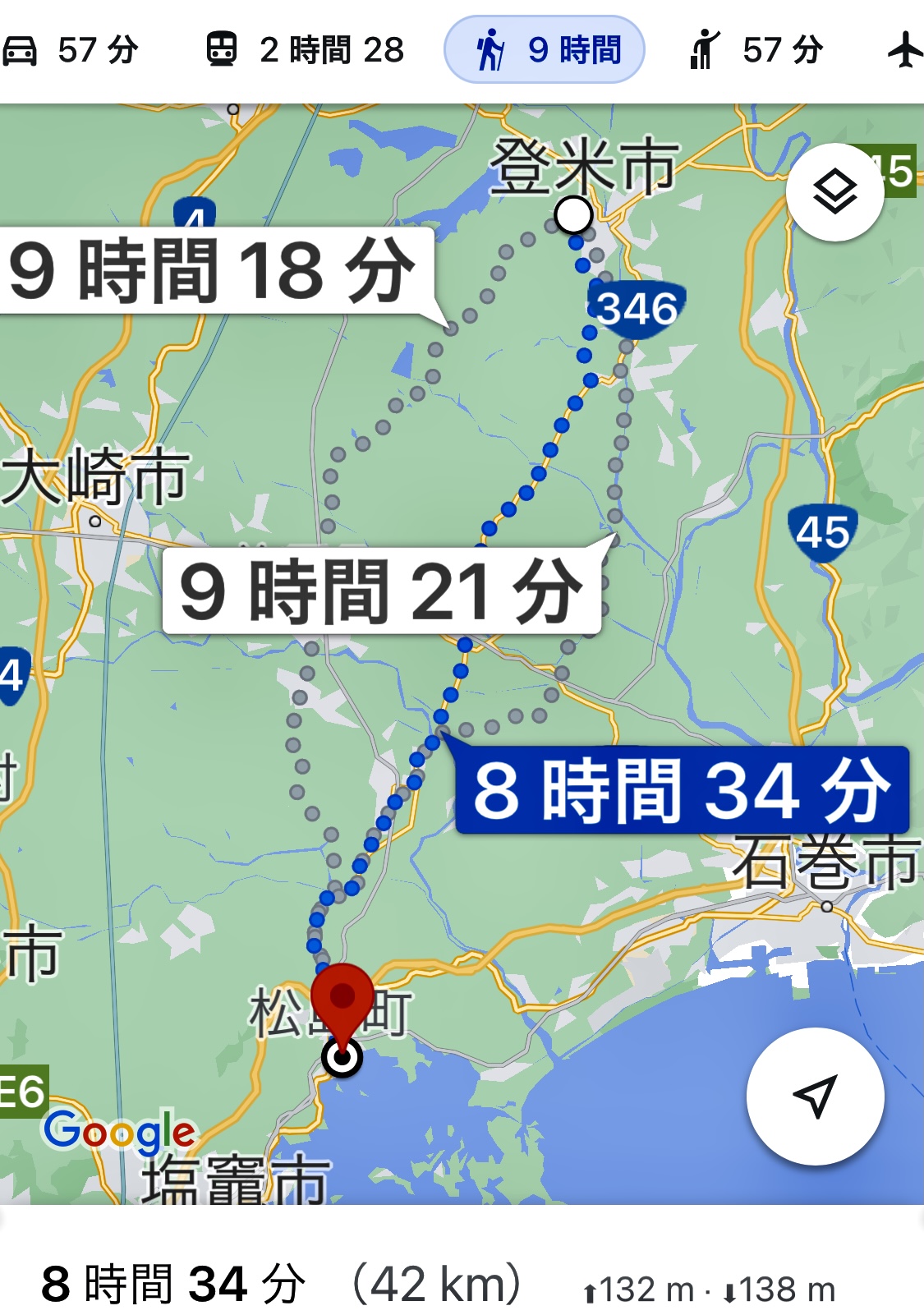Choose the 9 hours 21 minutes route

coord(381,591)
